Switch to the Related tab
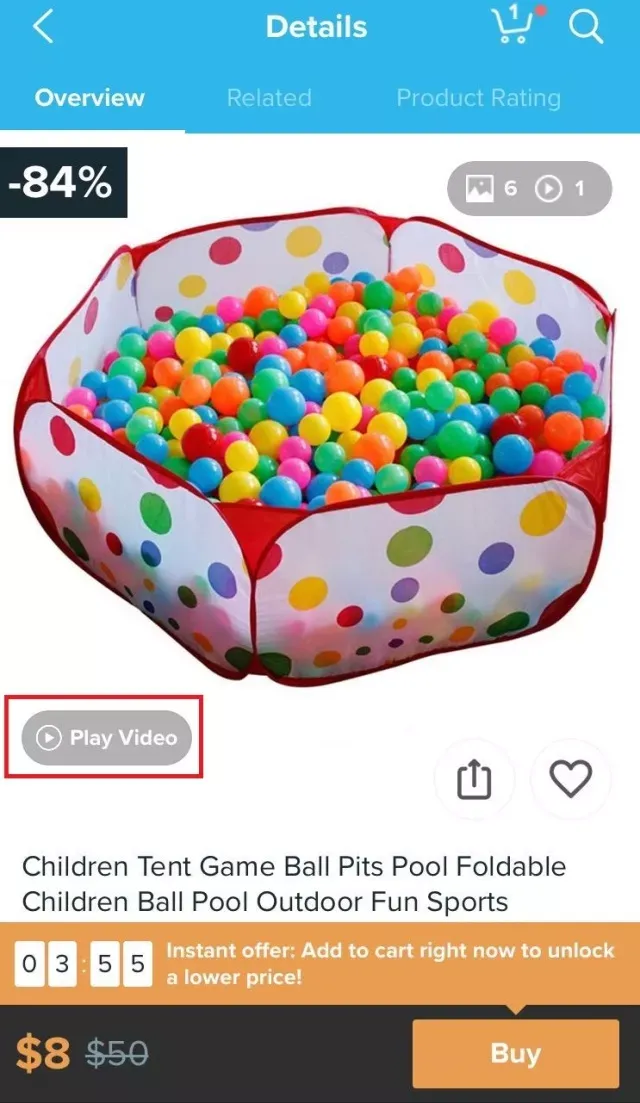Viewport: 640px width, 1103px height. (x=269, y=98)
